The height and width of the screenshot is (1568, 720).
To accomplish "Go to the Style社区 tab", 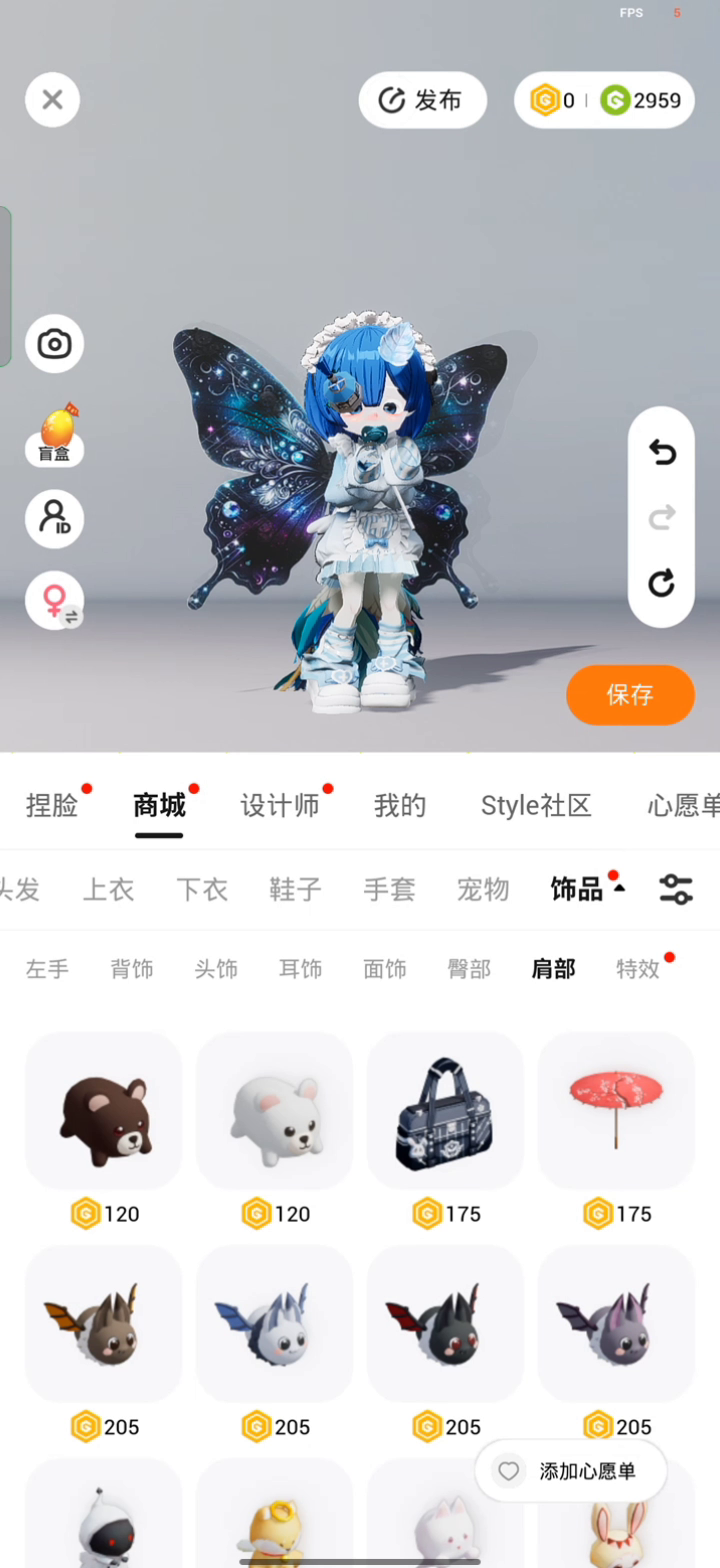I will 536,806.
